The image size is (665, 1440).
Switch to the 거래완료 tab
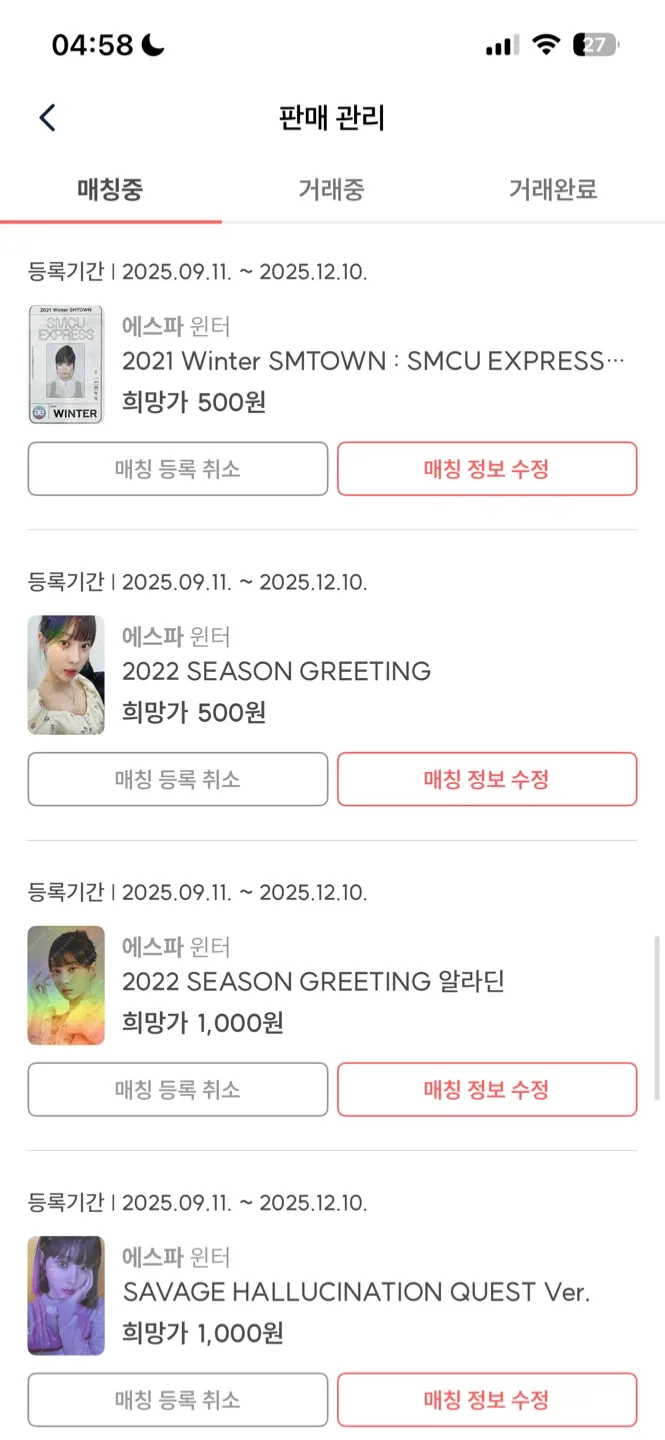552,190
